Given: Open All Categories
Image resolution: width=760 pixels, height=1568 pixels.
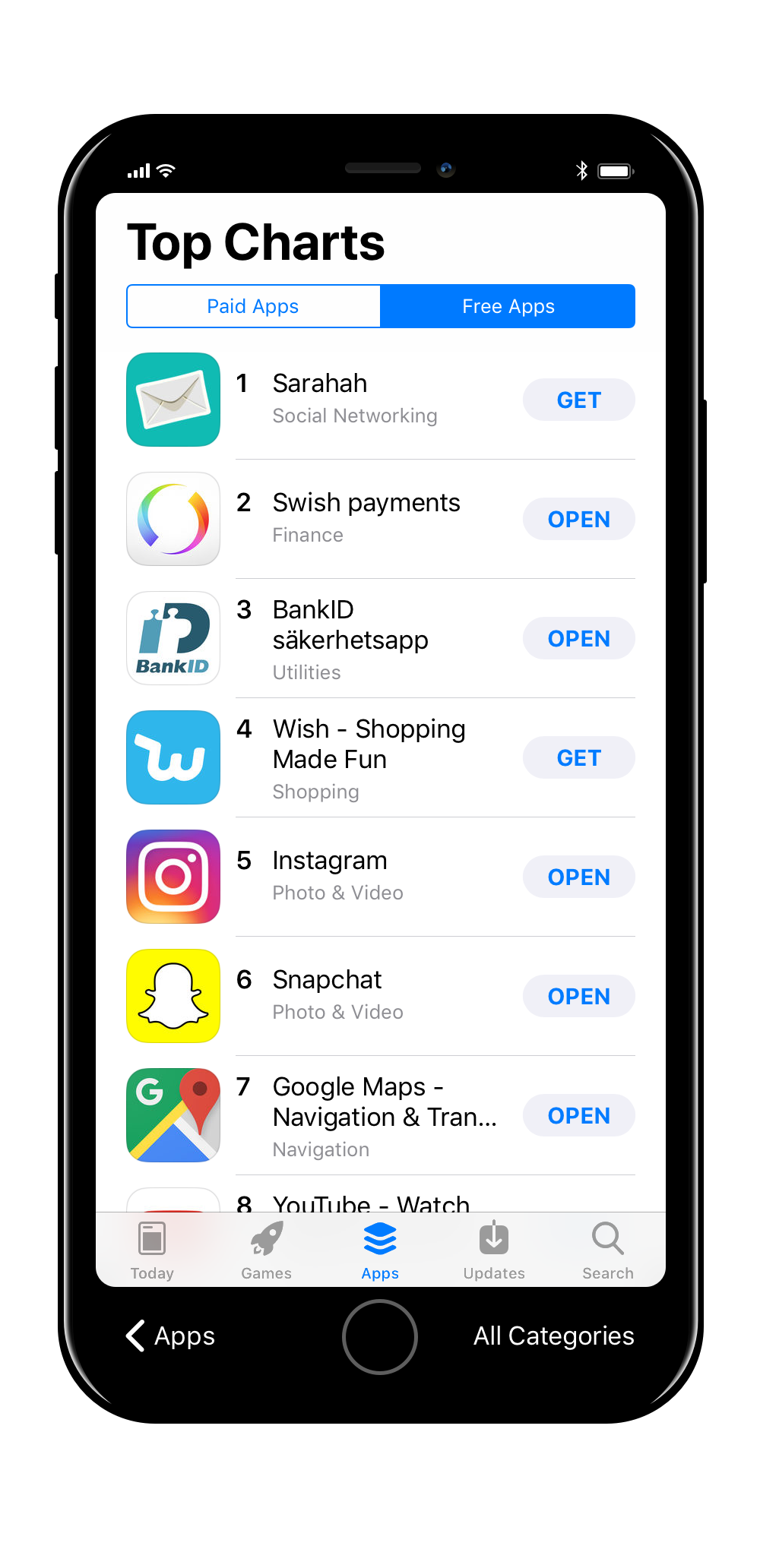Looking at the screenshot, I should (553, 1336).
